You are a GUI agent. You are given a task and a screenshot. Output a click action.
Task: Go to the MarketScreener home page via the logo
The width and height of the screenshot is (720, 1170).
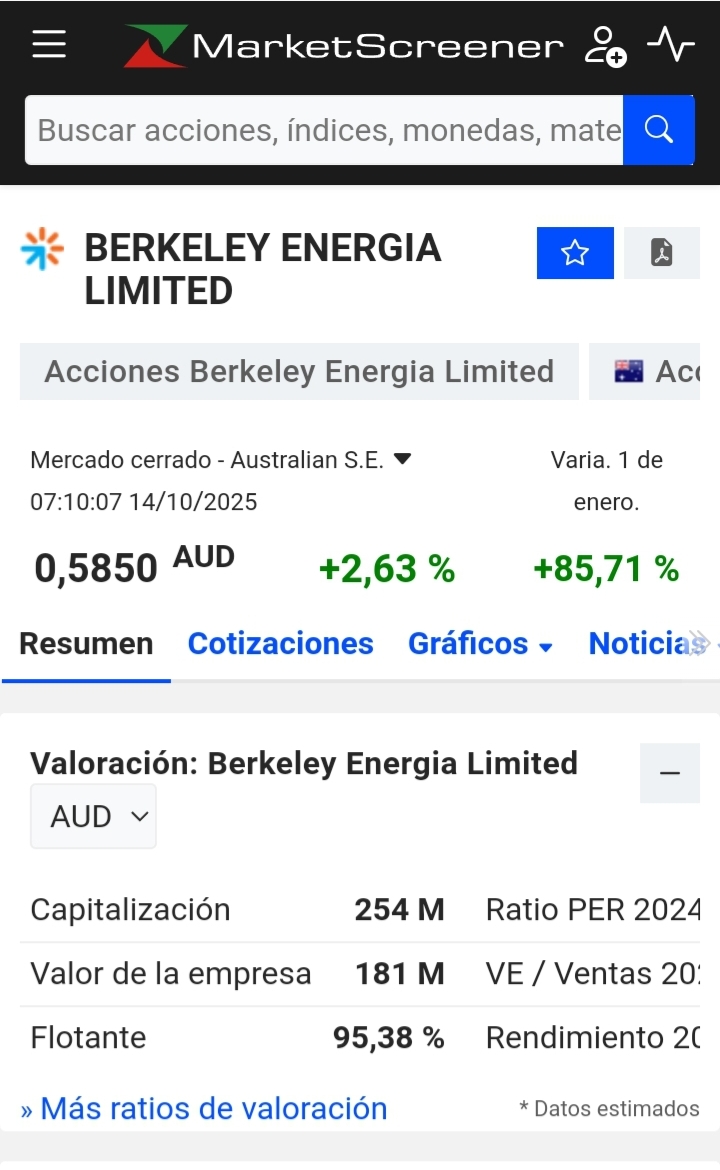pyautogui.click(x=343, y=46)
